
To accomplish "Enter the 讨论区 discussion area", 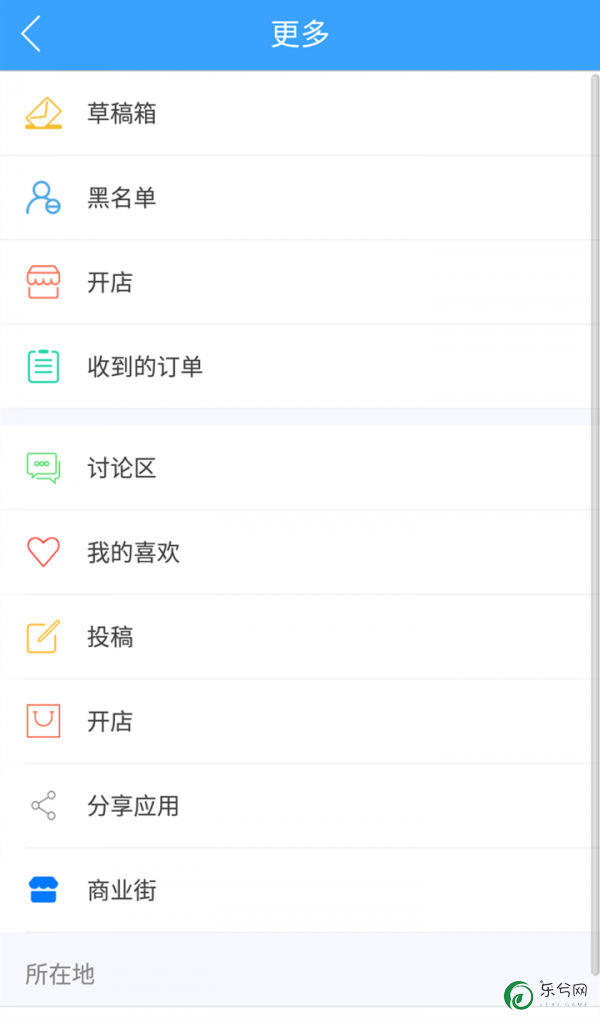I will click(295, 468).
